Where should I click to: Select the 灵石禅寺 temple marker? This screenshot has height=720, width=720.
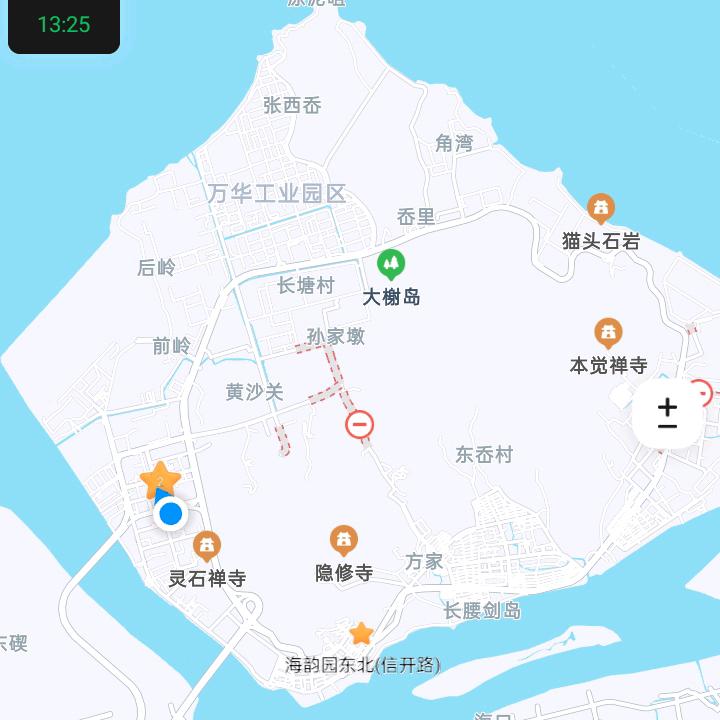[x=207, y=546]
